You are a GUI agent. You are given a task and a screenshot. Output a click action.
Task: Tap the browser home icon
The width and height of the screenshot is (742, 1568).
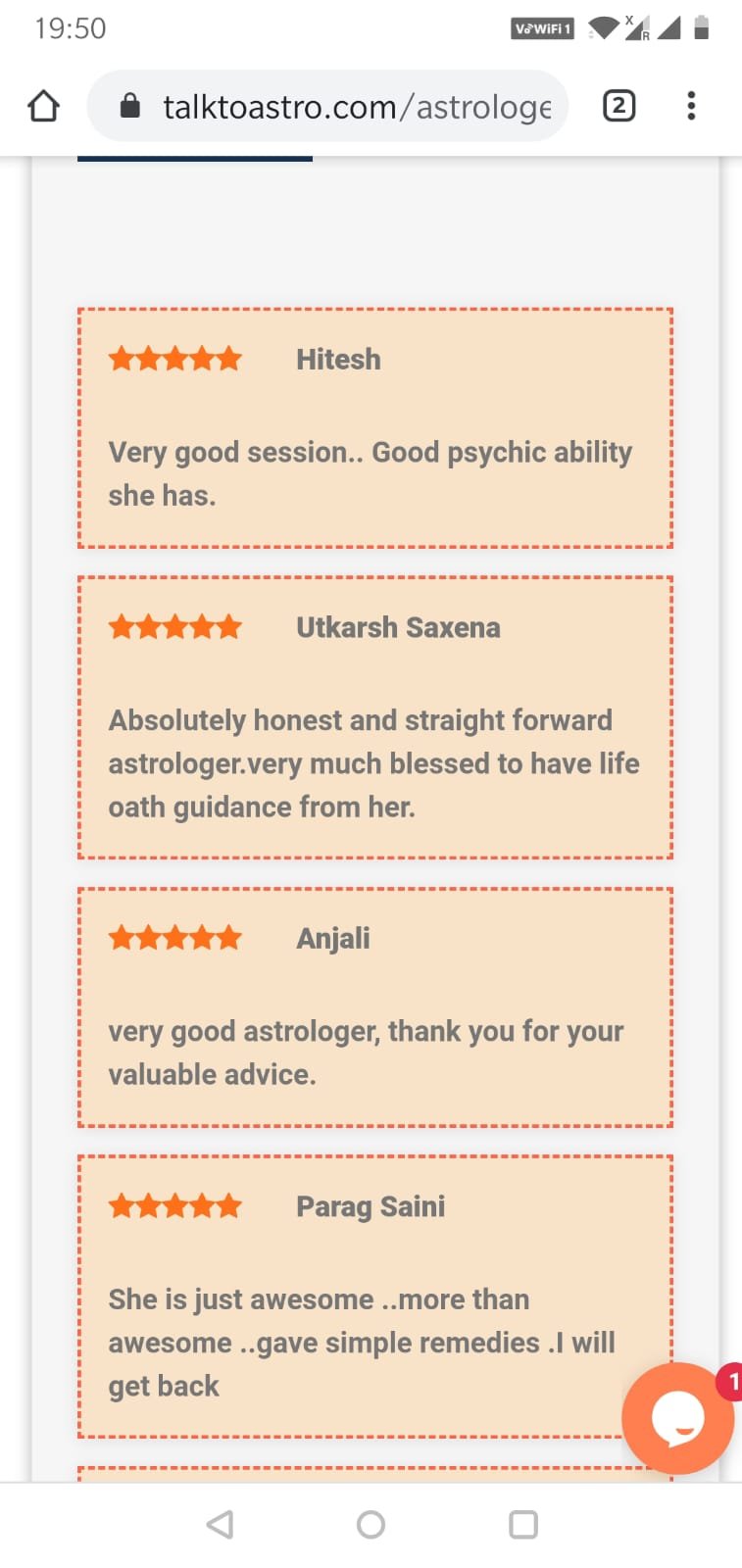[x=43, y=106]
